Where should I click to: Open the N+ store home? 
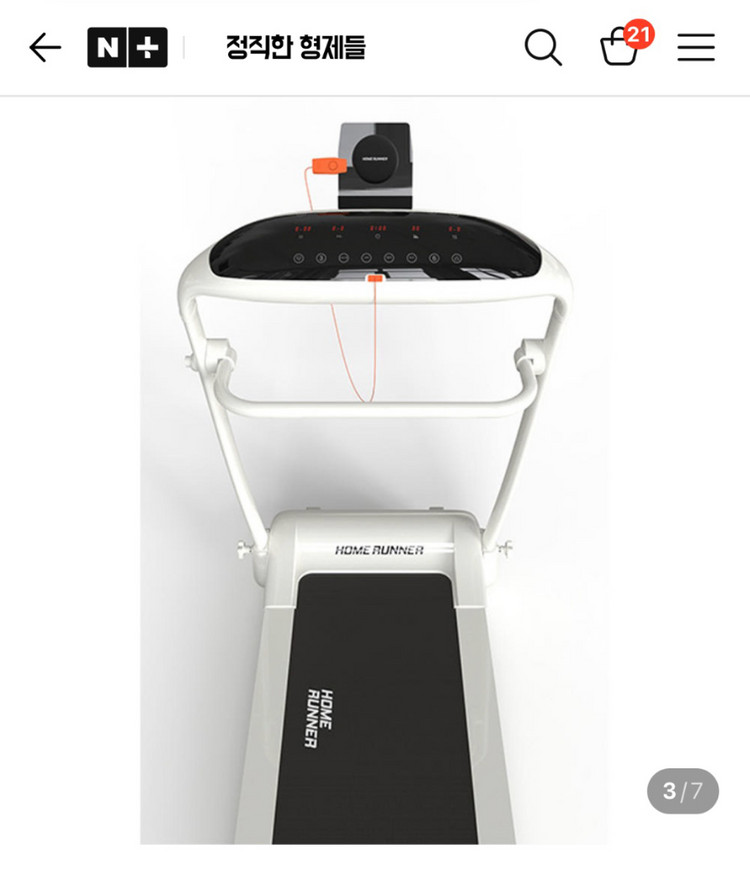pyautogui.click(x=127, y=47)
